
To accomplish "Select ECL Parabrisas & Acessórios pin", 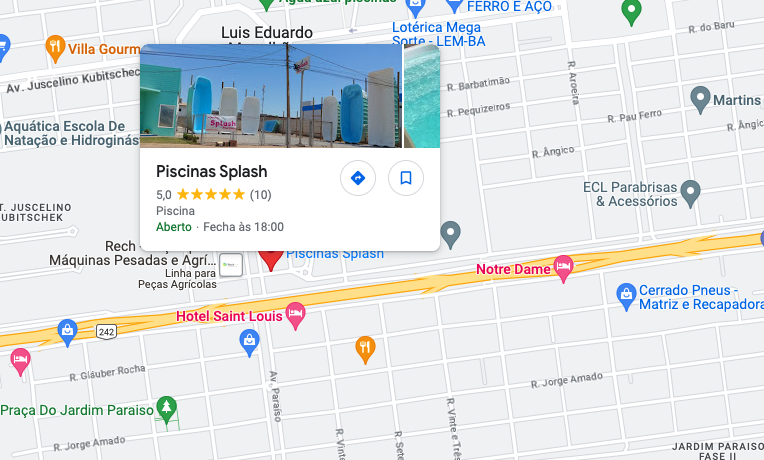I will [690, 191].
